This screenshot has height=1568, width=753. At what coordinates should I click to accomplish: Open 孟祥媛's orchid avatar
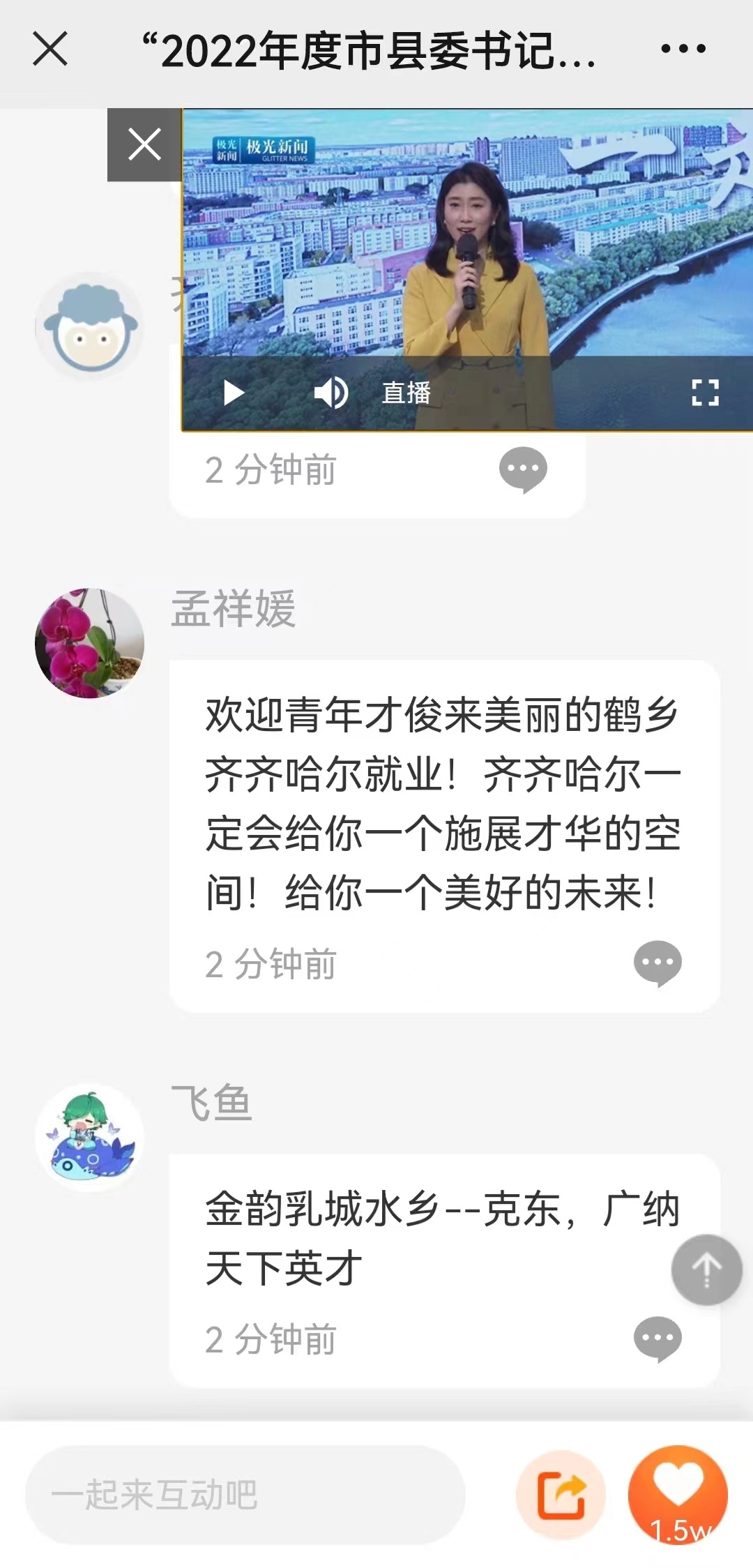click(x=90, y=642)
